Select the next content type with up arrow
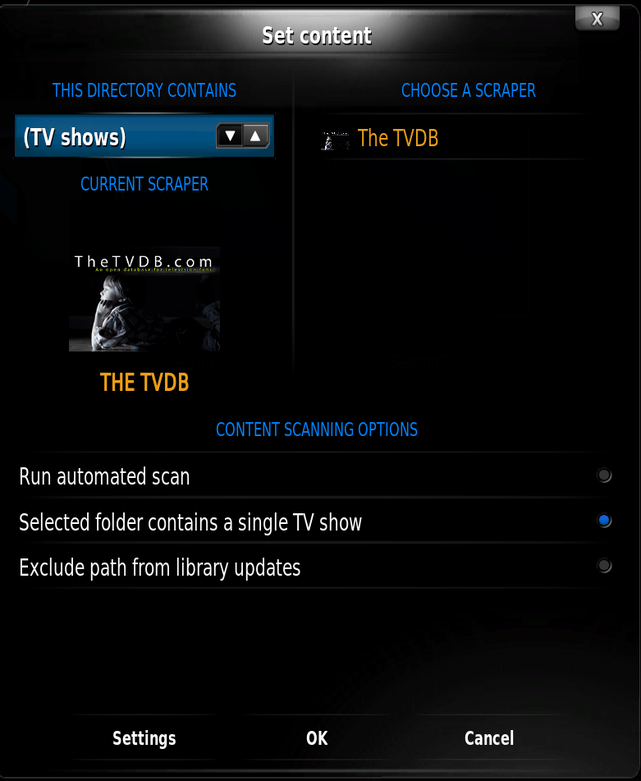This screenshot has height=781, width=641. point(256,137)
